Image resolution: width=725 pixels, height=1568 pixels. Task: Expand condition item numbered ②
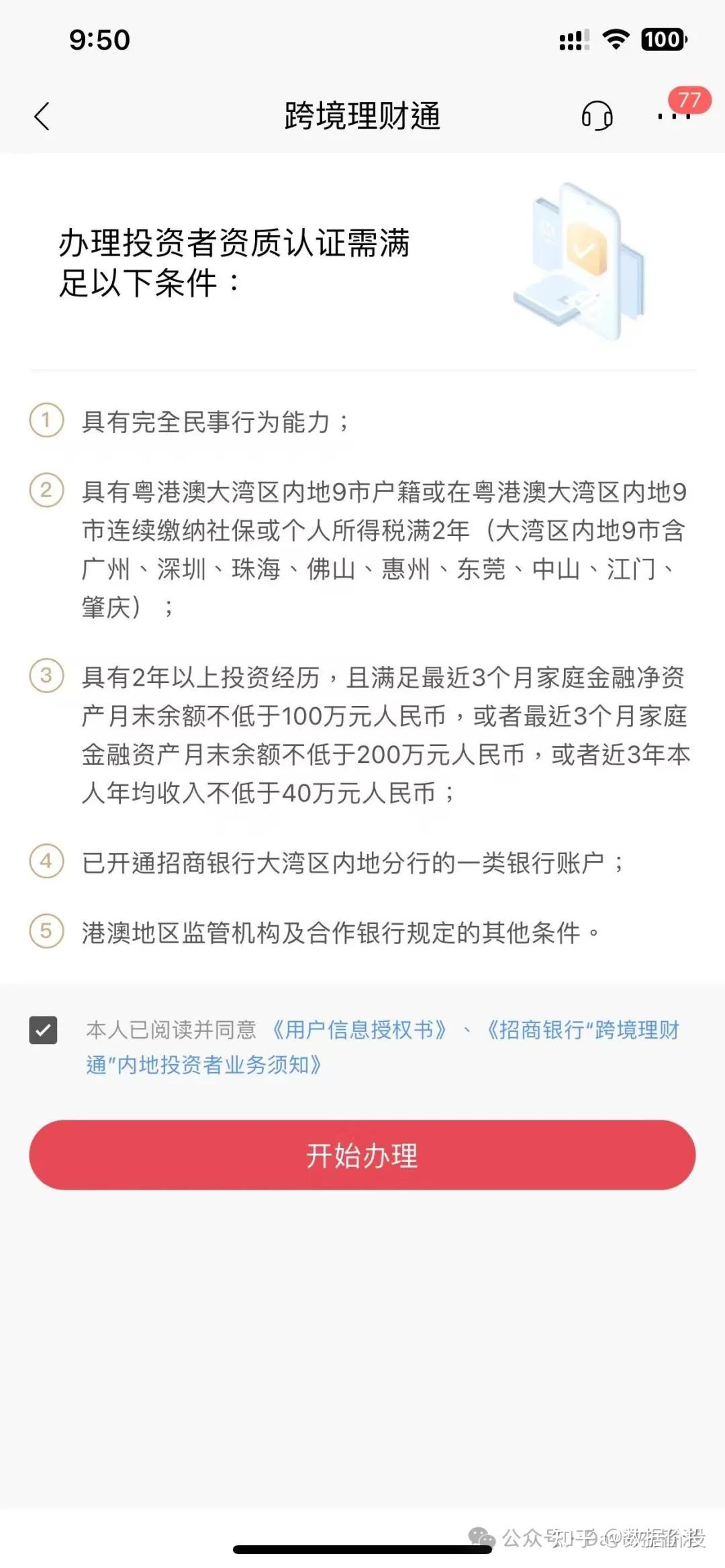tap(44, 491)
